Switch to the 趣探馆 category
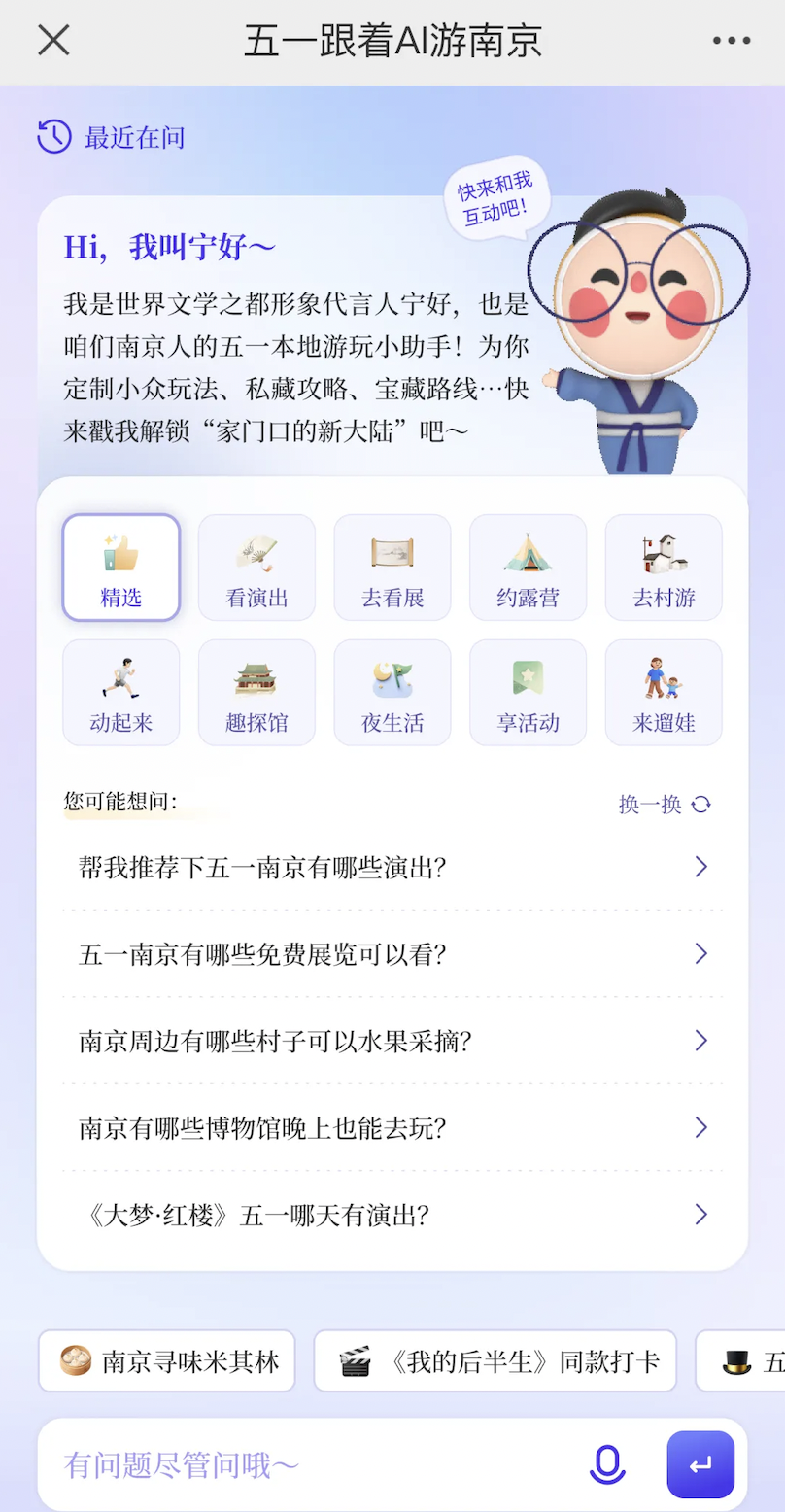 (256, 693)
